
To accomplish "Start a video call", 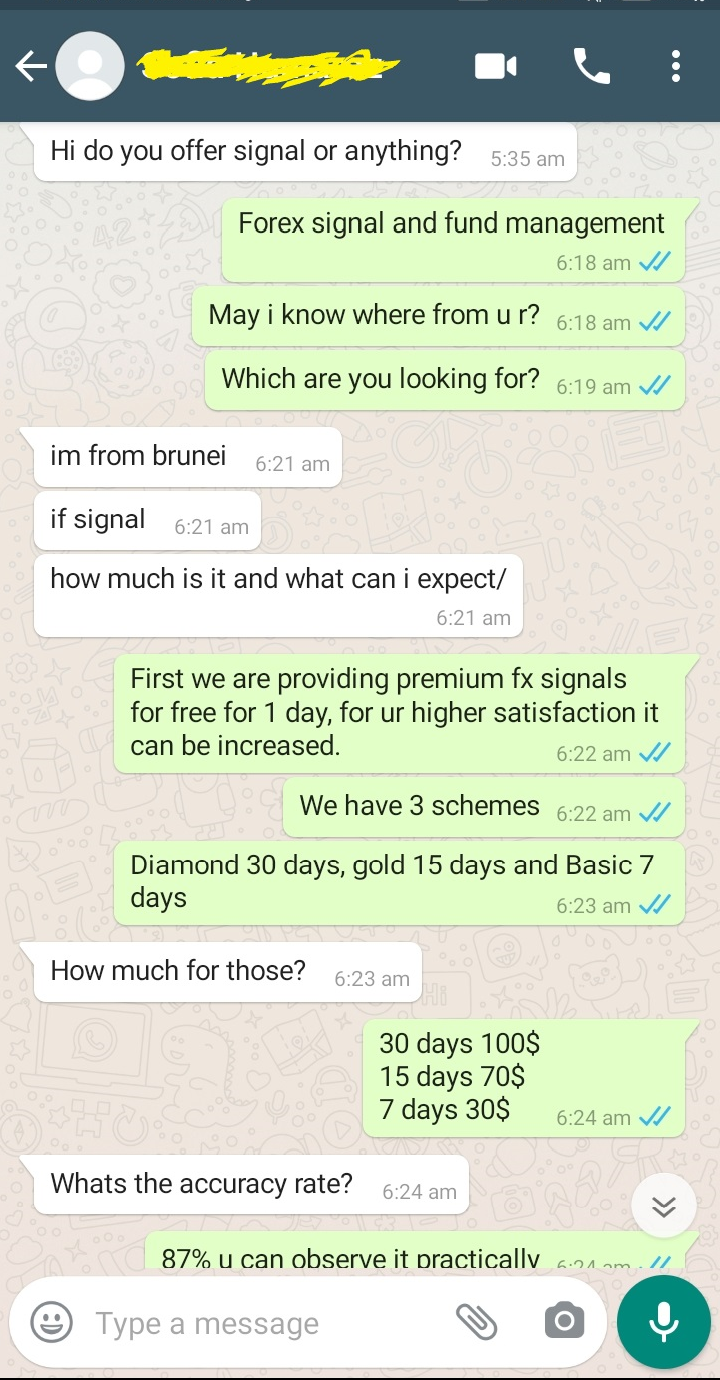I will [495, 67].
